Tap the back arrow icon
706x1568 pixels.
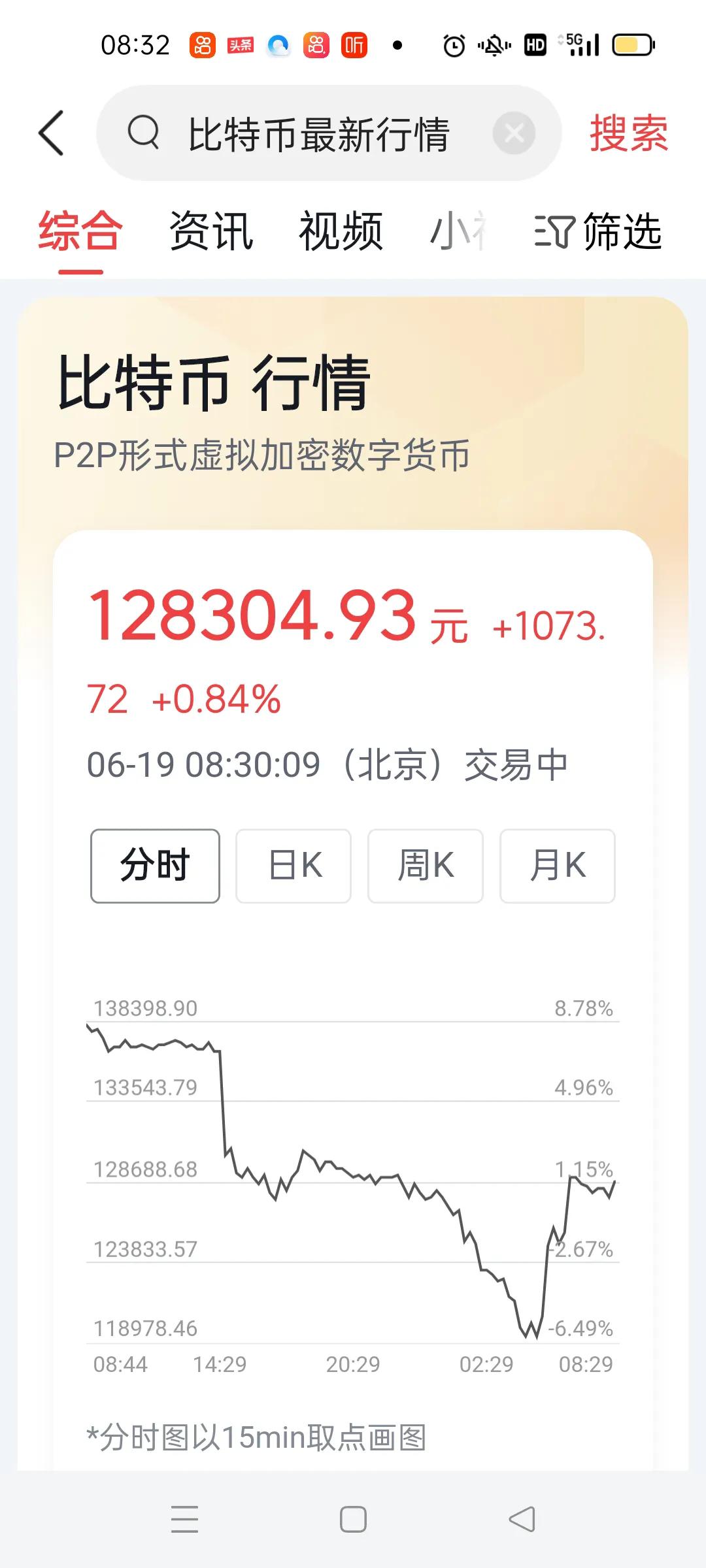click(52, 134)
